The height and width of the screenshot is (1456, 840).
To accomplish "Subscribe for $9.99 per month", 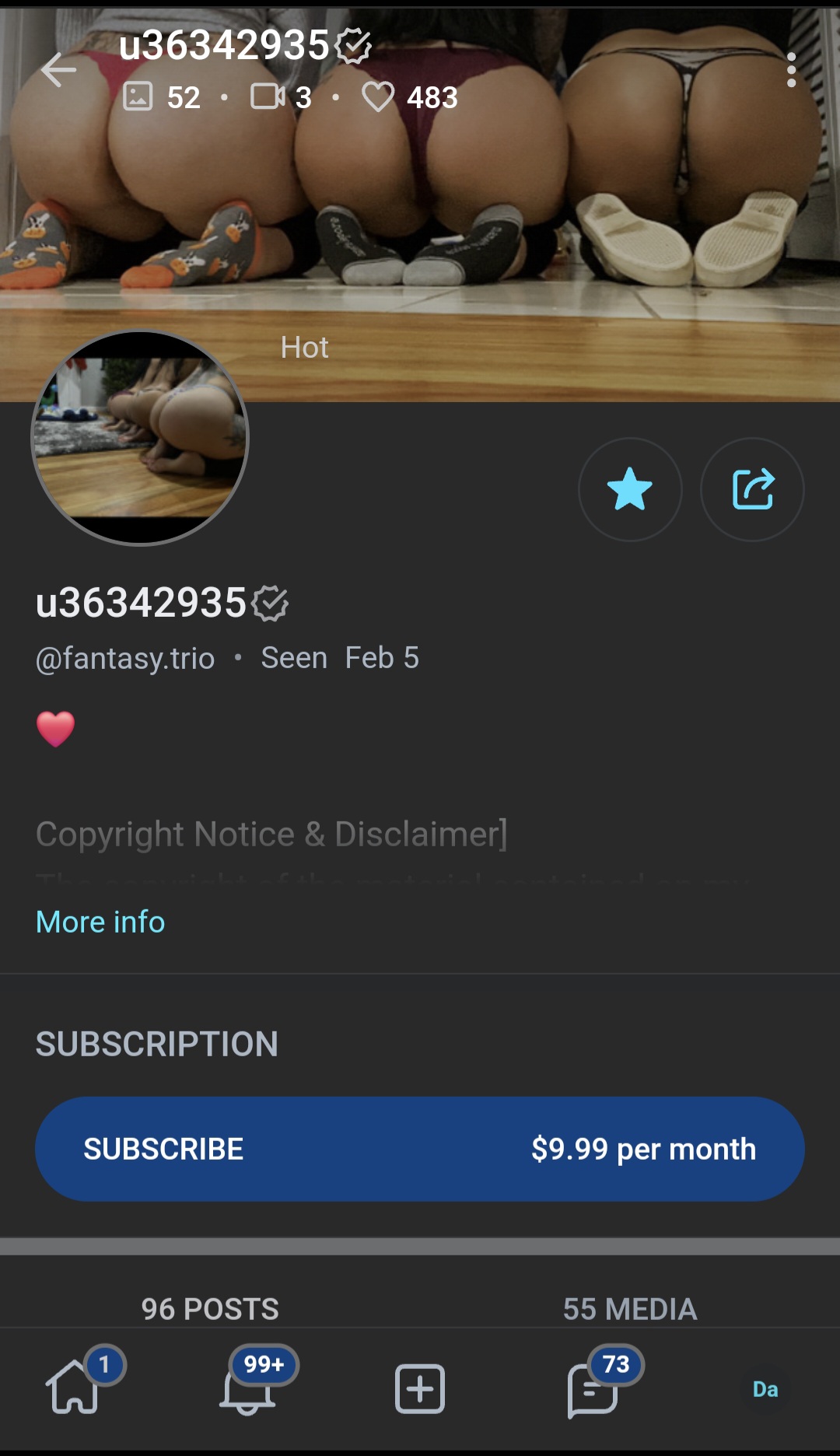I will point(420,1149).
